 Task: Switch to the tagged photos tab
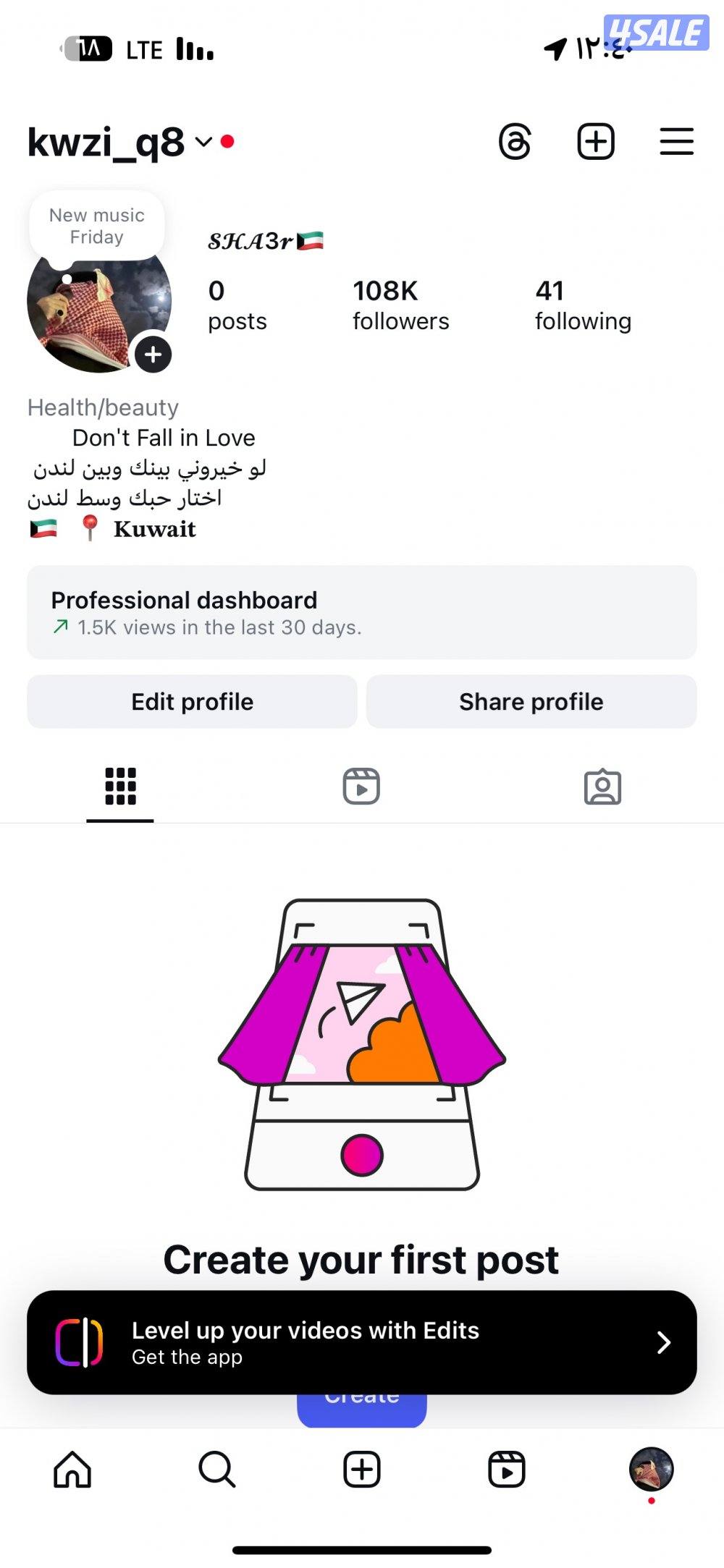coord(602,787)
